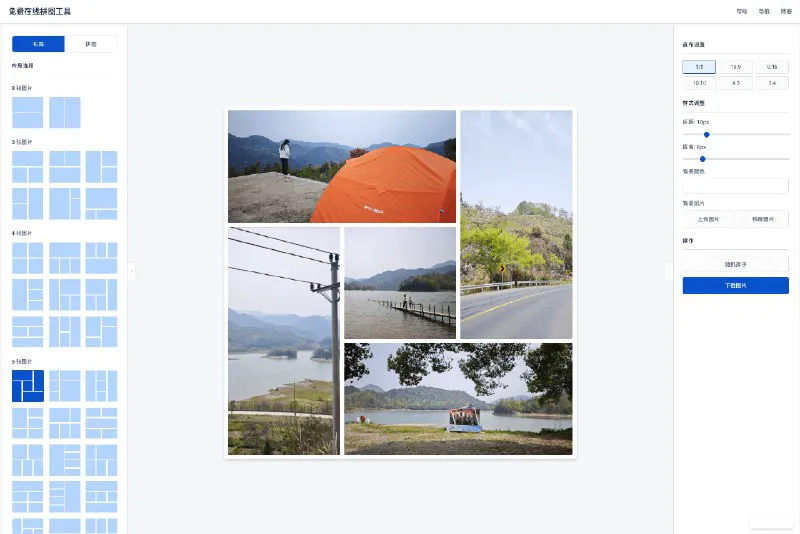Download the collage with 下载图片
800x534 pixels.
pos(735,286)
